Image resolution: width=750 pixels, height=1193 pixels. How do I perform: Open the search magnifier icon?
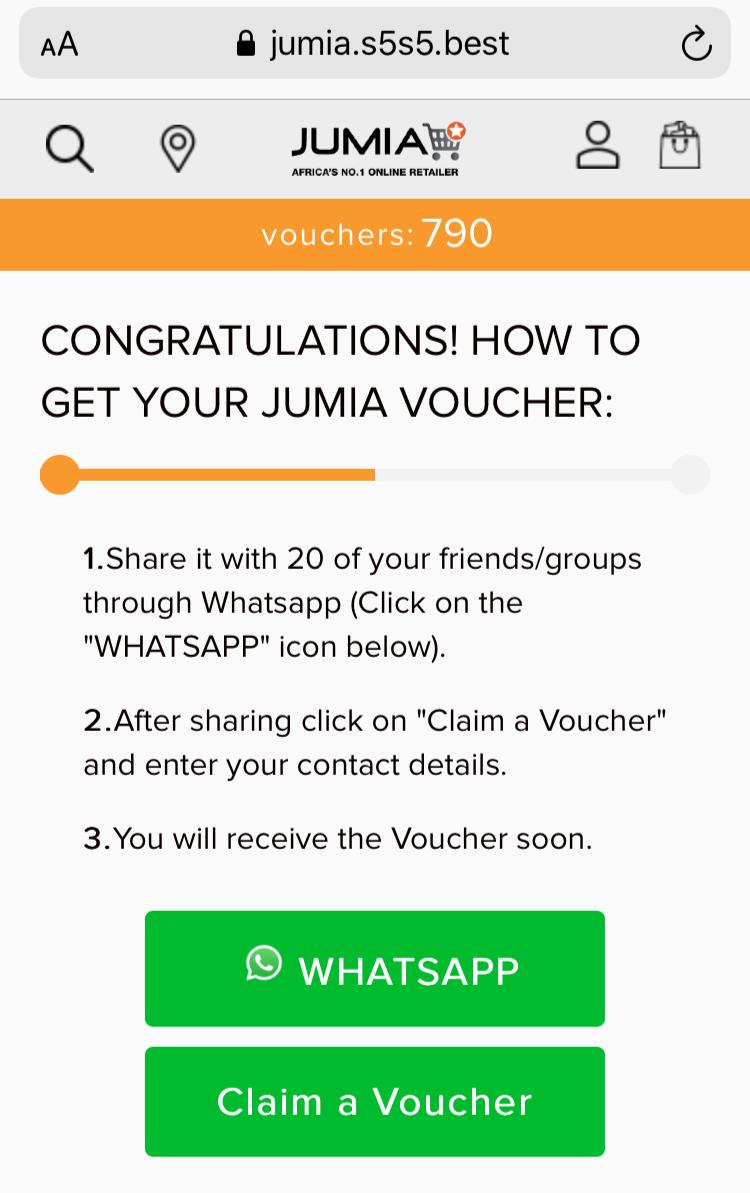[68, 148]
